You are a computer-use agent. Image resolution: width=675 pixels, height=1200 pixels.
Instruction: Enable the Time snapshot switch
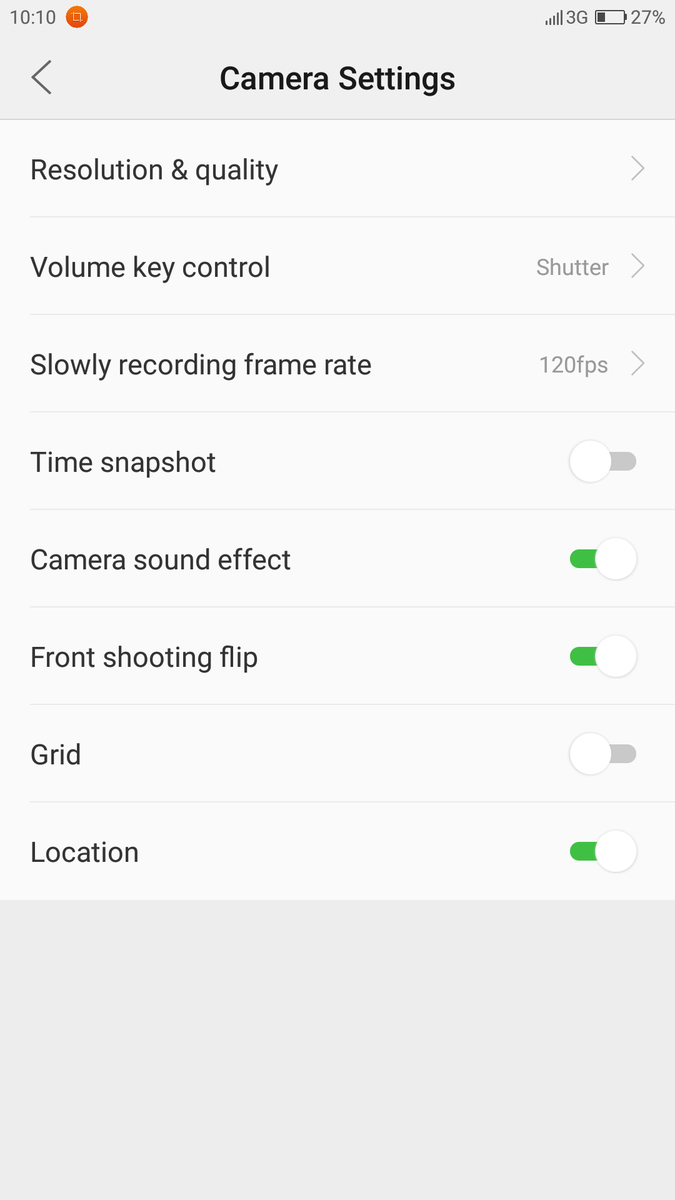[602, 462]
